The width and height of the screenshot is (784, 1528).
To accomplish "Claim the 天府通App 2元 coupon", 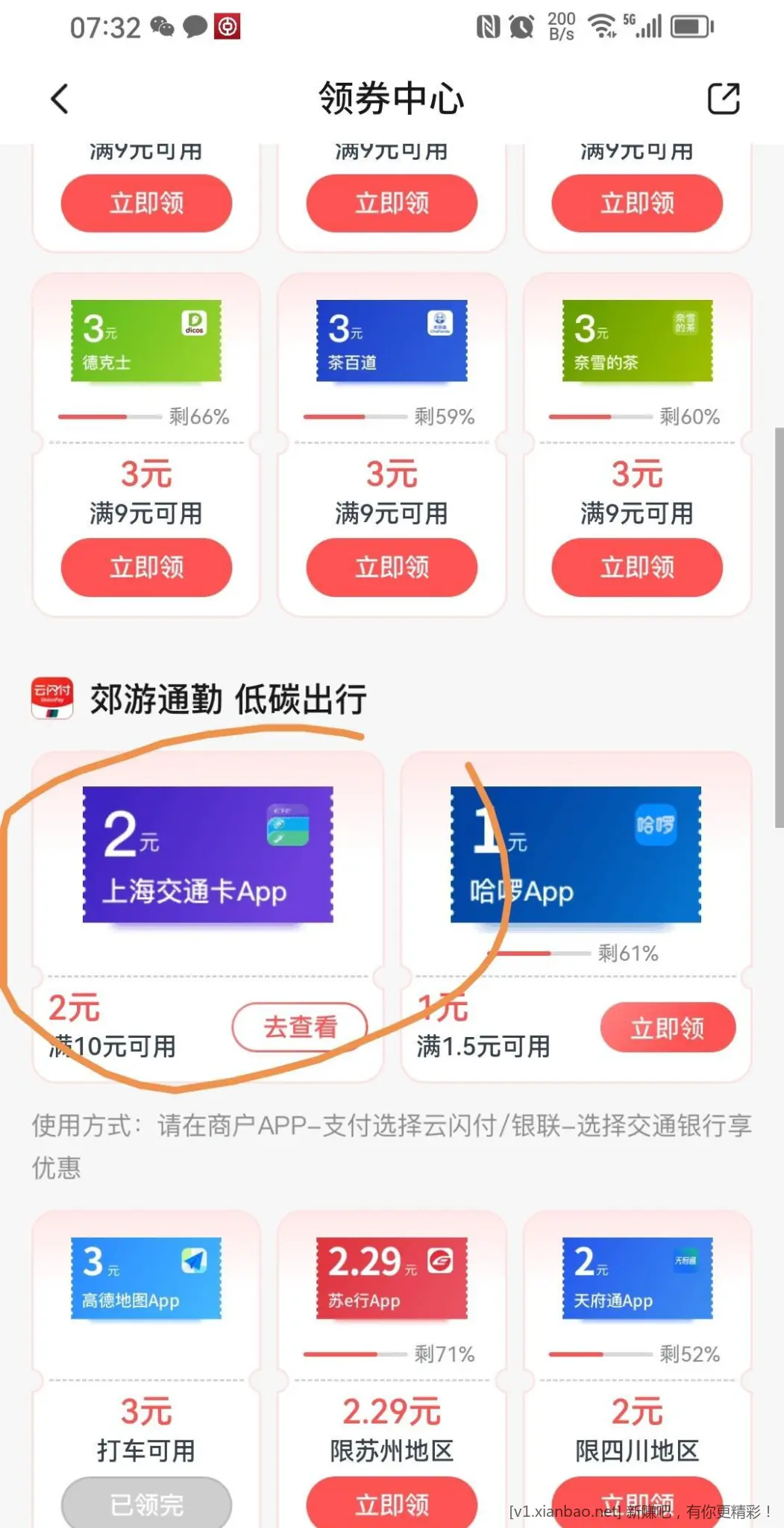I will (637, 1500).
